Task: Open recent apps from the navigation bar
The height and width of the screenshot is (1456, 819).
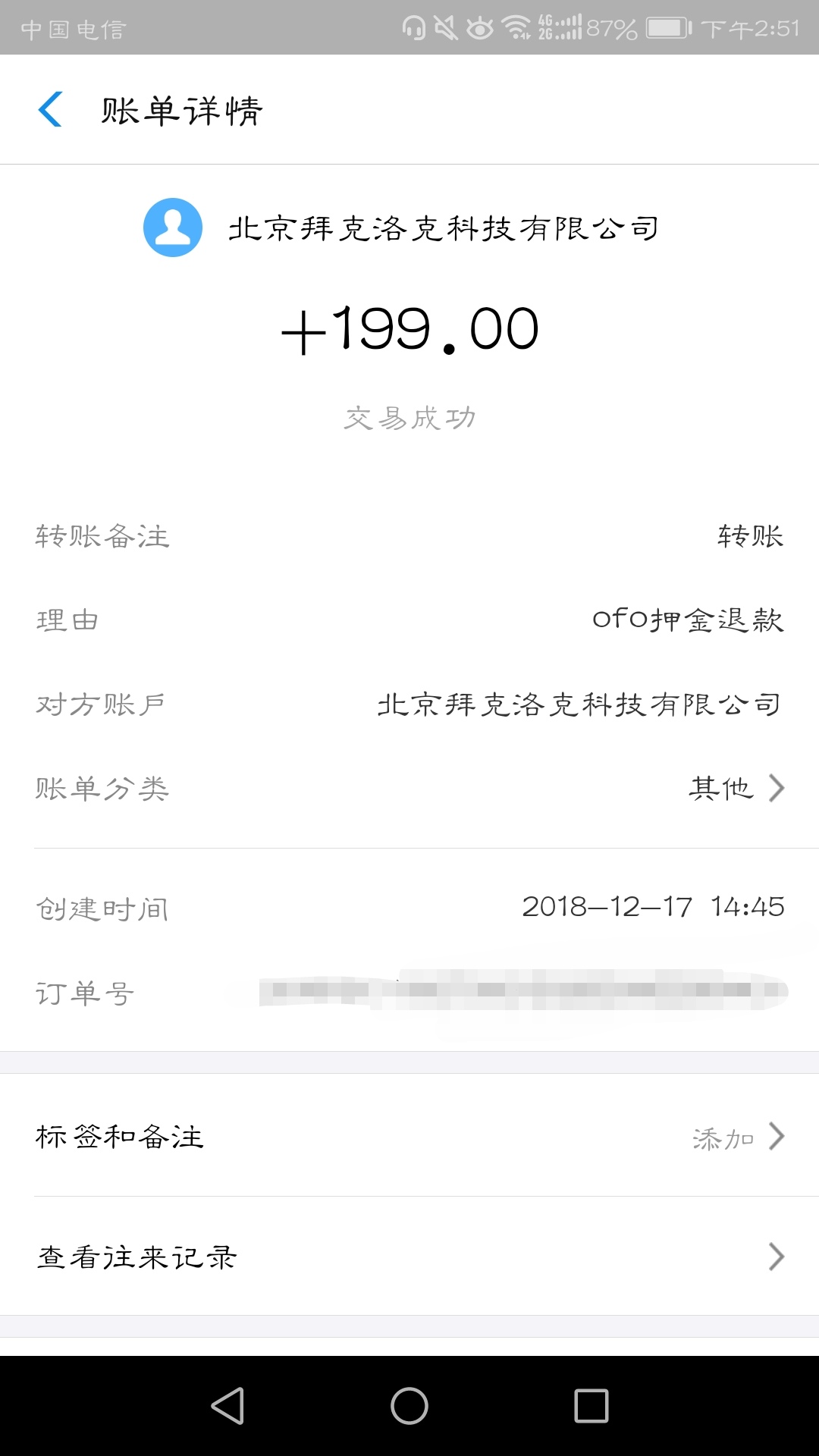Action: [591, 1406]
